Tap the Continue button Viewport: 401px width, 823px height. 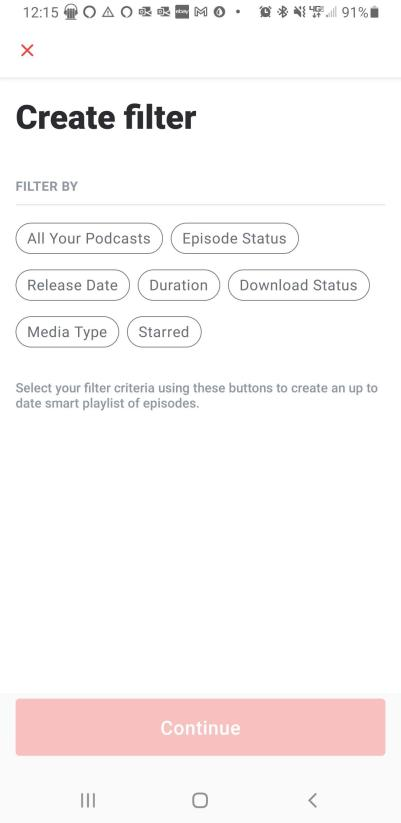[200, 727]
